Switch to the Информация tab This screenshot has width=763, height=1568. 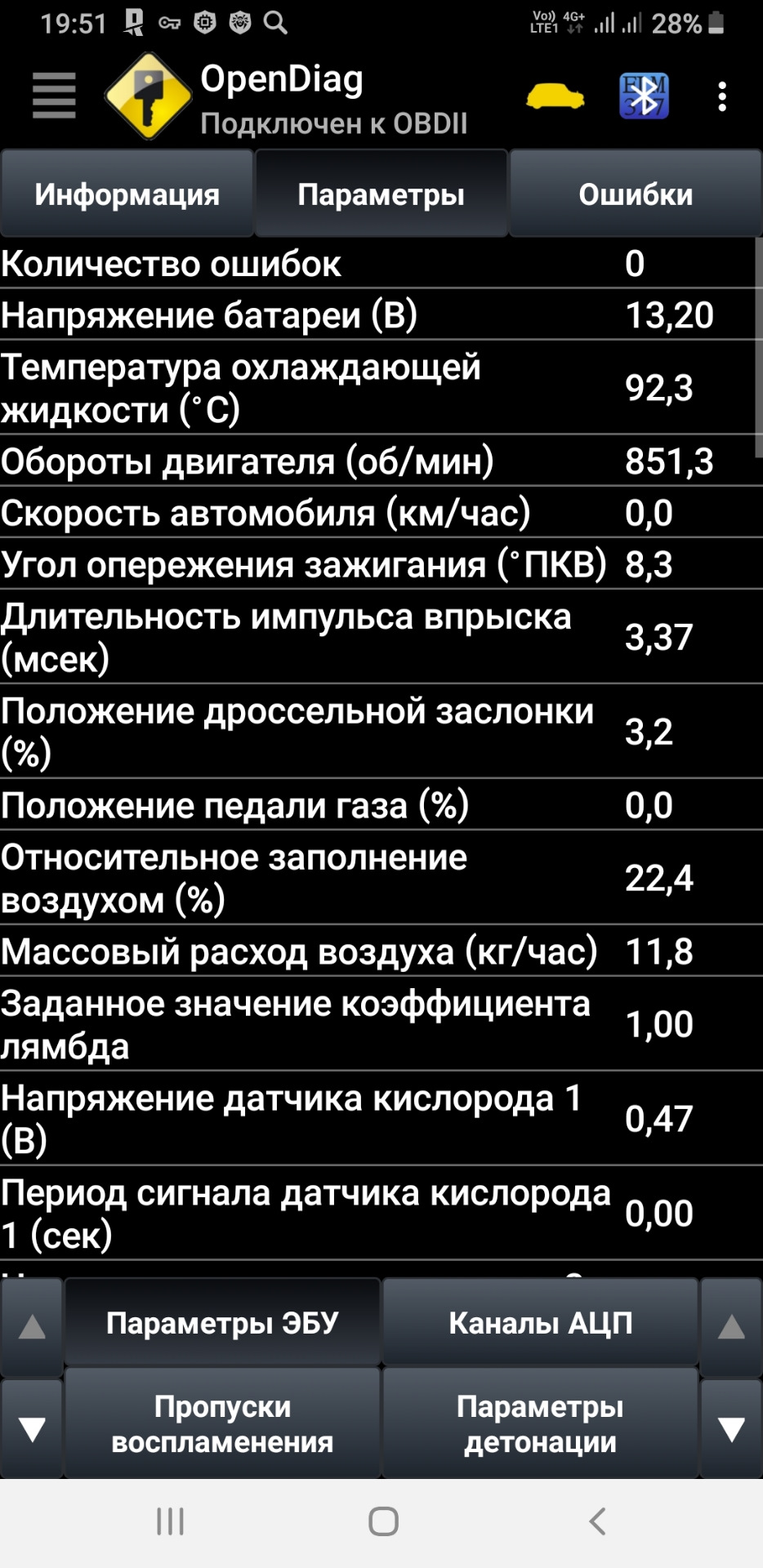click(127, 194)
